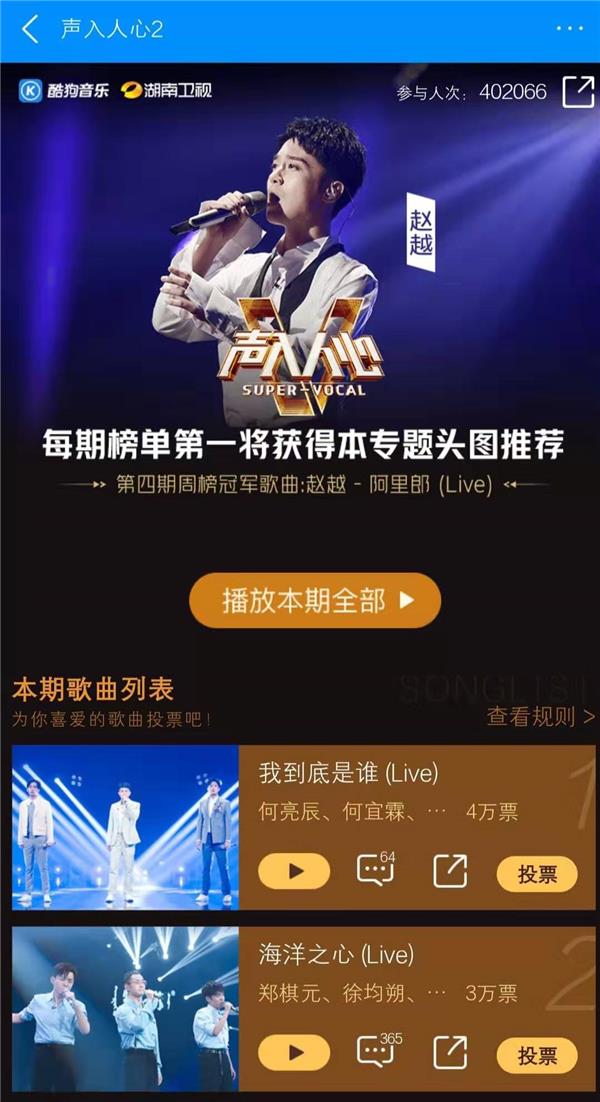
Task: Open comments for 我到底是谁 (Live)
Action: 374,870
